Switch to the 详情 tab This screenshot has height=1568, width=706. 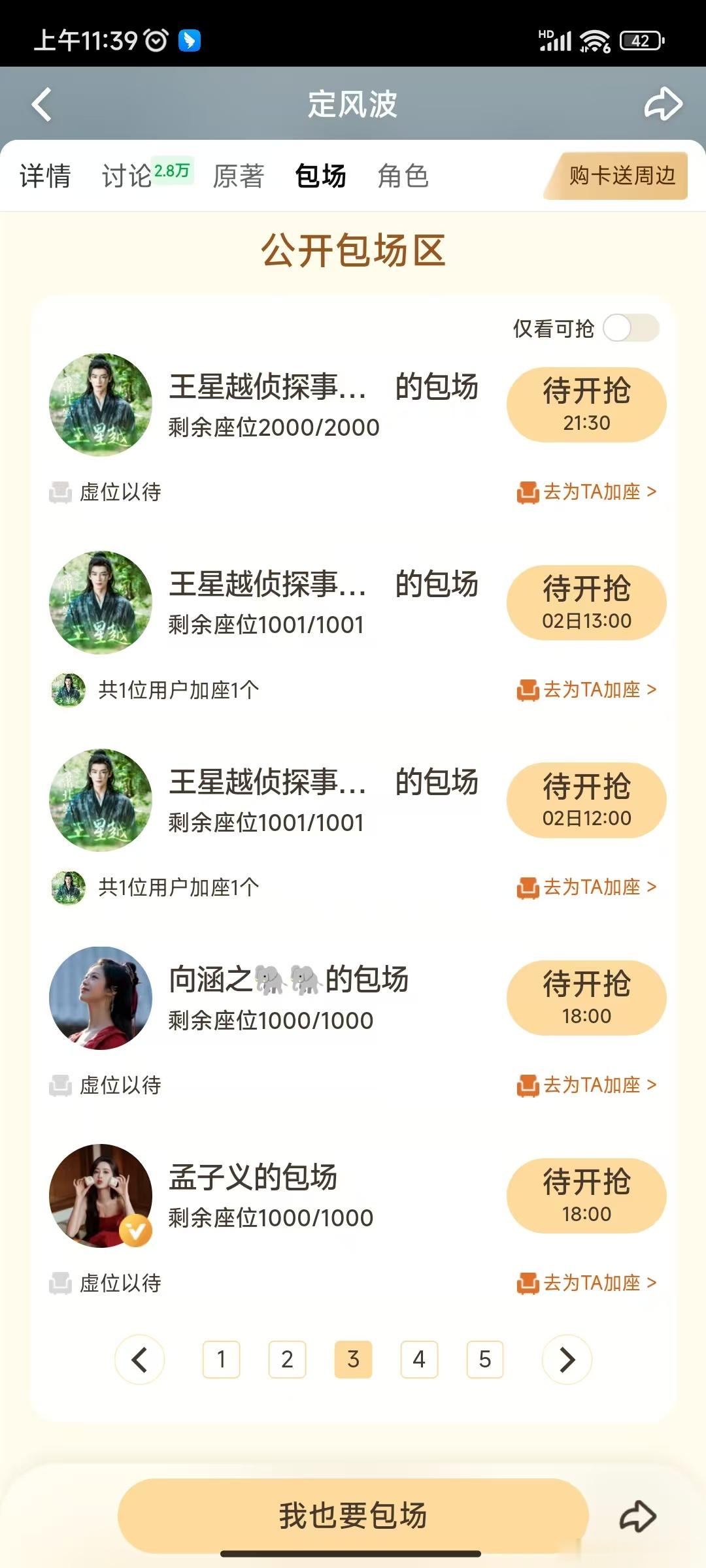pyautogui.click(x=45, y=176)
